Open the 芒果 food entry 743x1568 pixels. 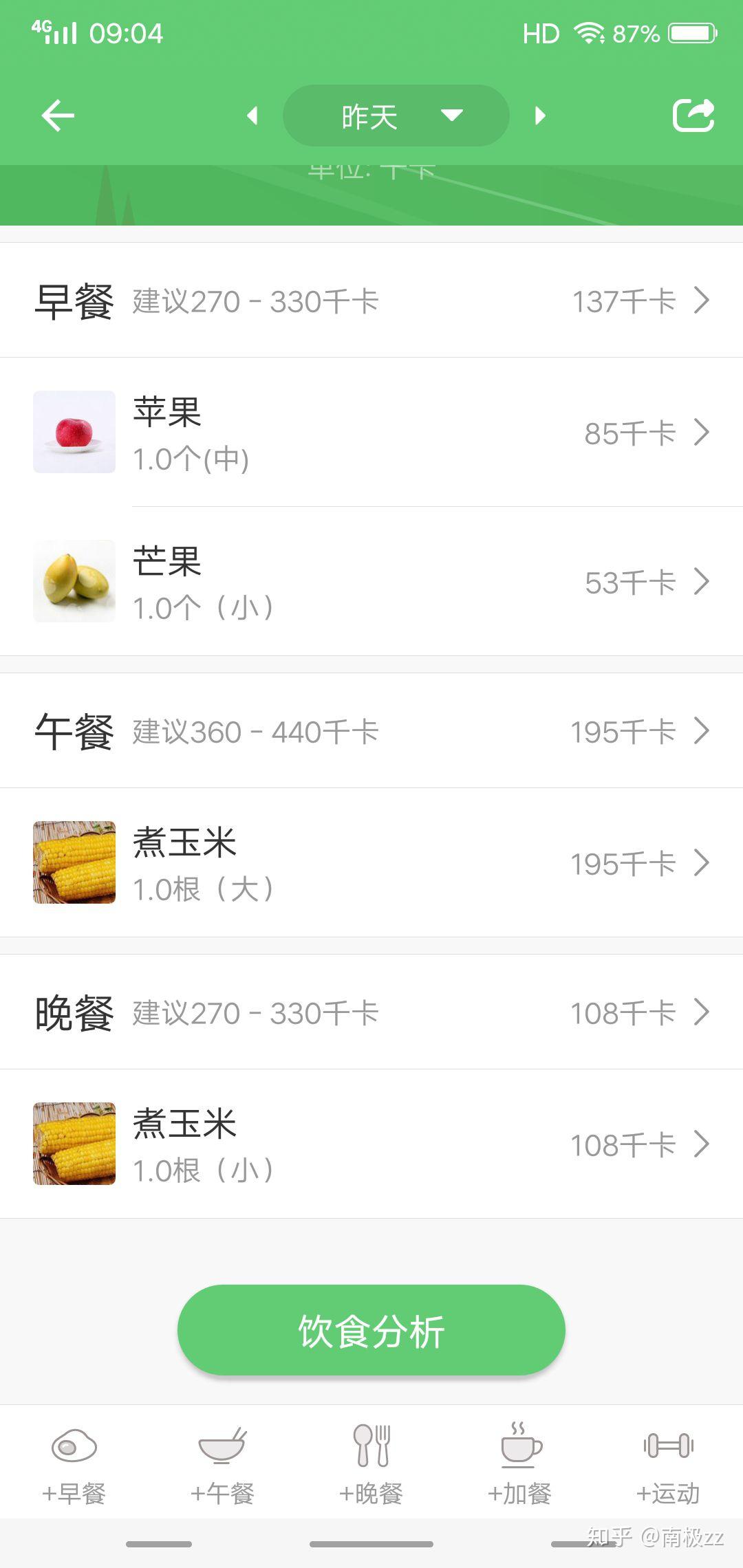coord(371,582)
